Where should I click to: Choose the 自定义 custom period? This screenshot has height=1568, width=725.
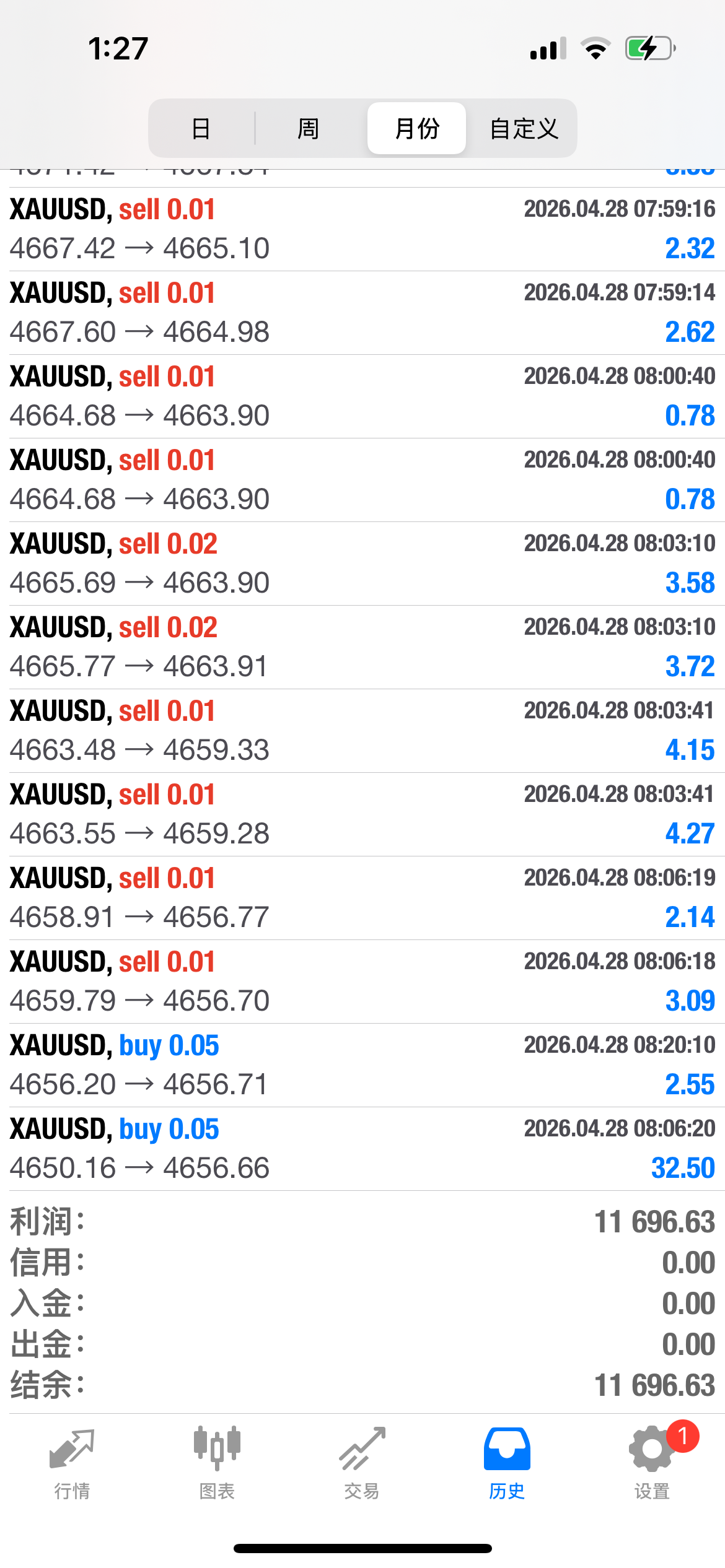(x=524, y=128)
